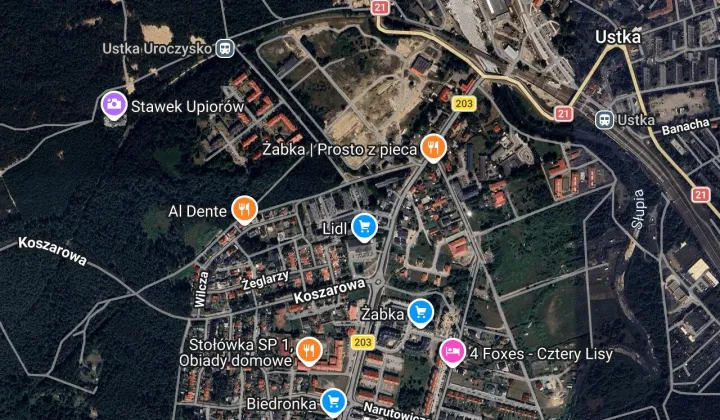Select the Ustka Uroczysko station marker

225,47
